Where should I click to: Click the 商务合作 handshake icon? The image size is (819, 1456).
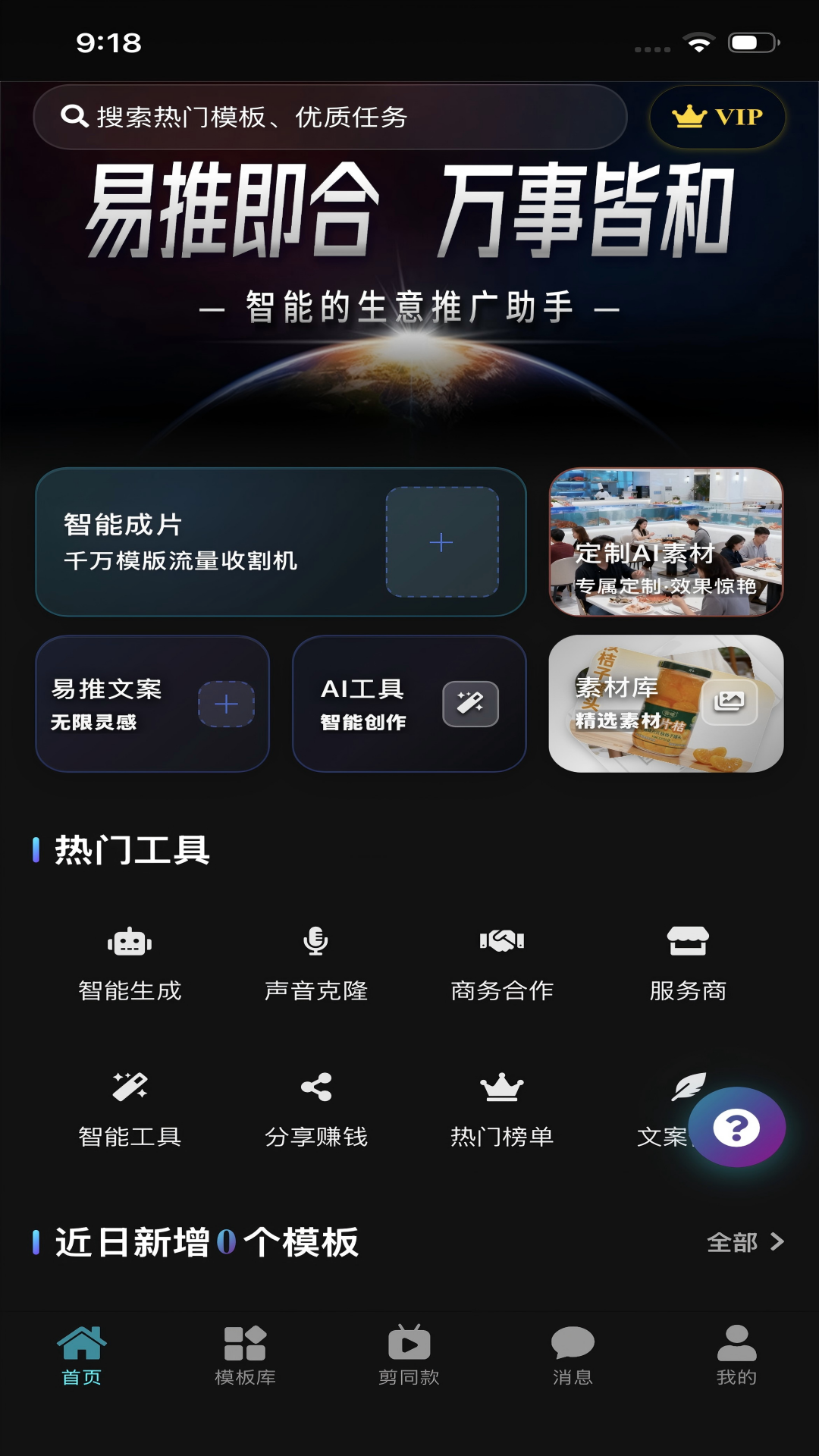503,942
